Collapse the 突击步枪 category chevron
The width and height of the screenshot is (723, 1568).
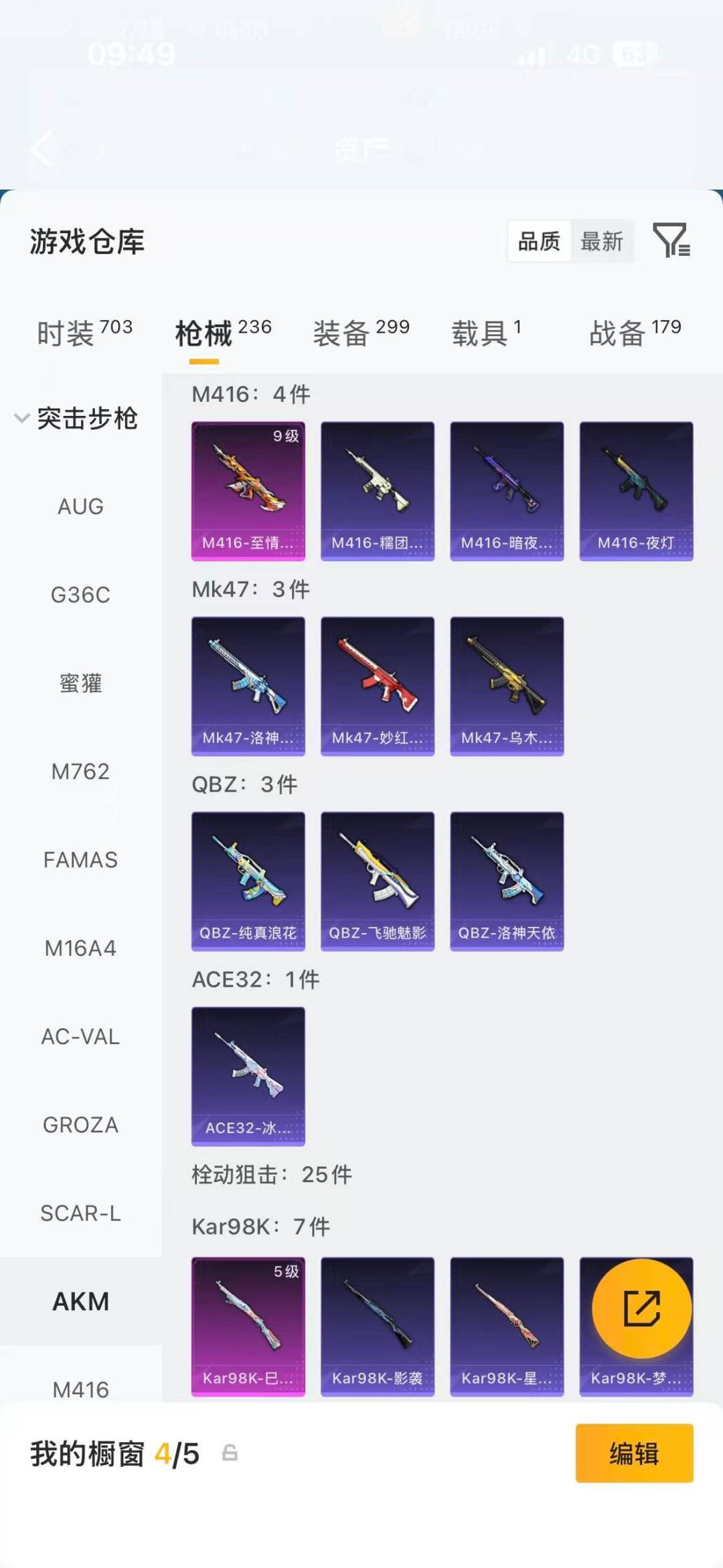click(x=20, y=419)
